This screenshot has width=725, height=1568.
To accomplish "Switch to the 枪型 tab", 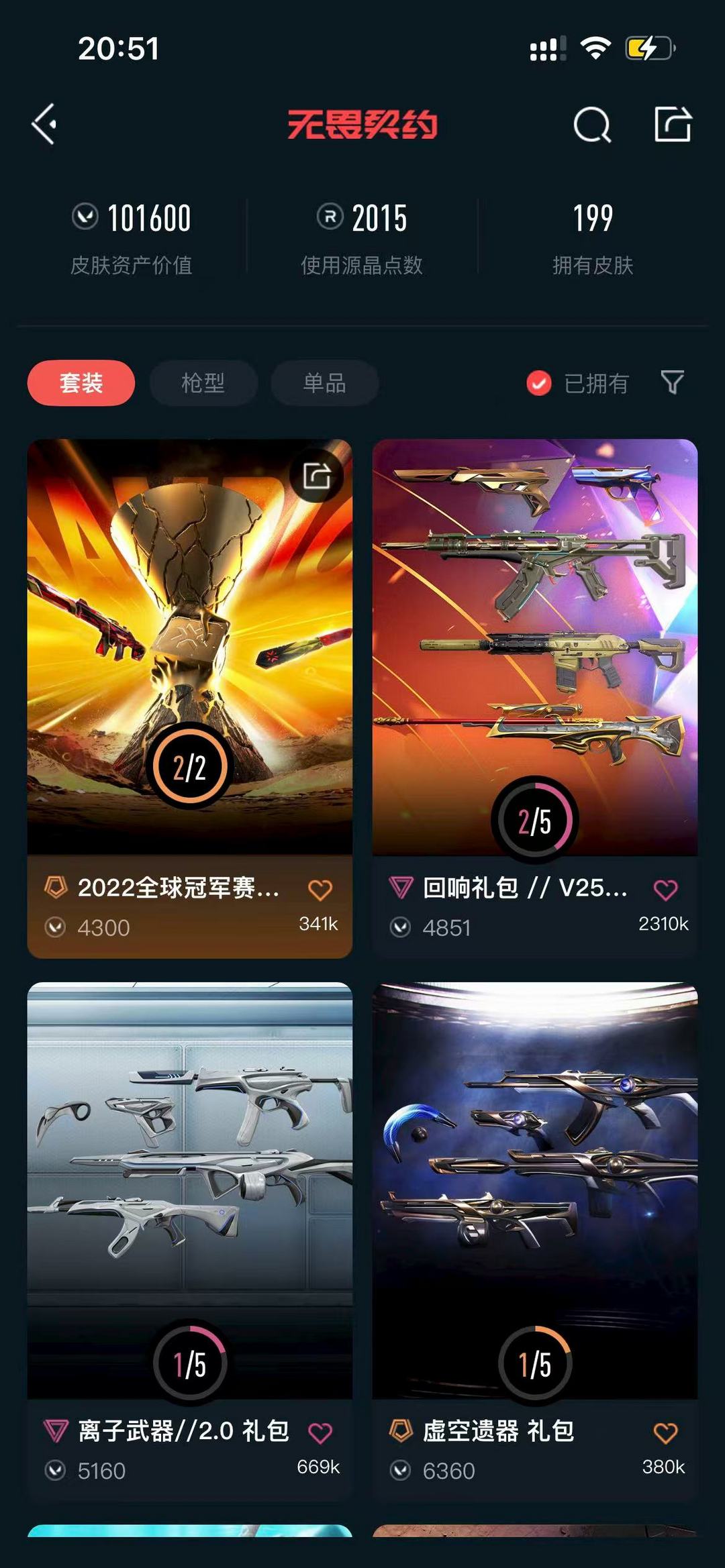I will 203,383.
